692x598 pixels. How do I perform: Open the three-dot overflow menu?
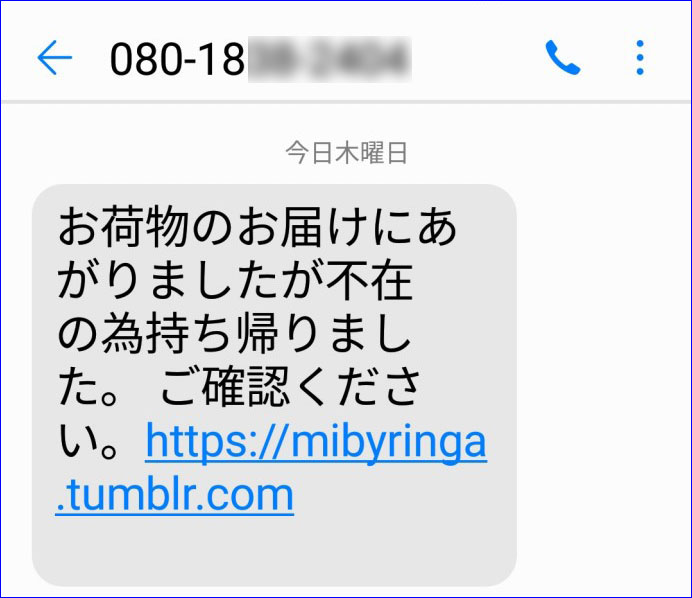coord(640,59)
